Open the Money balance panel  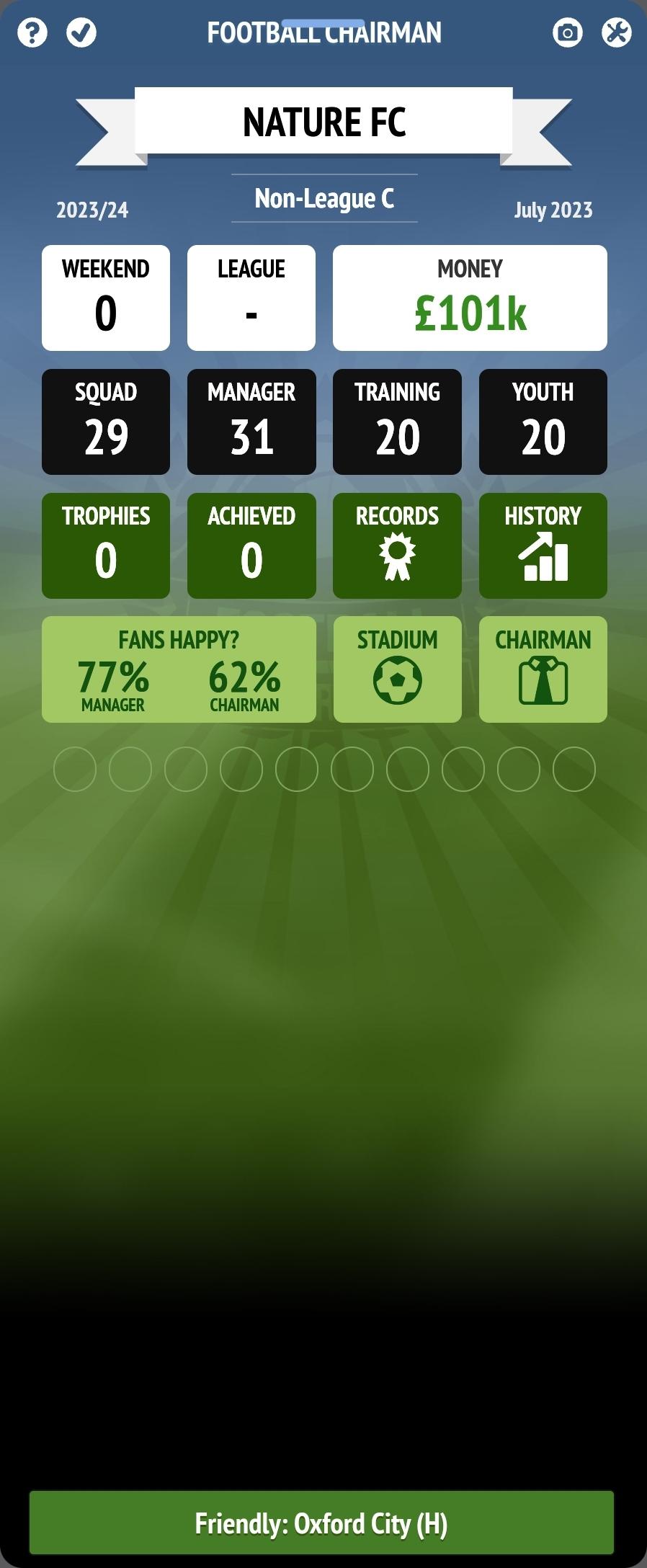(469, 298)
